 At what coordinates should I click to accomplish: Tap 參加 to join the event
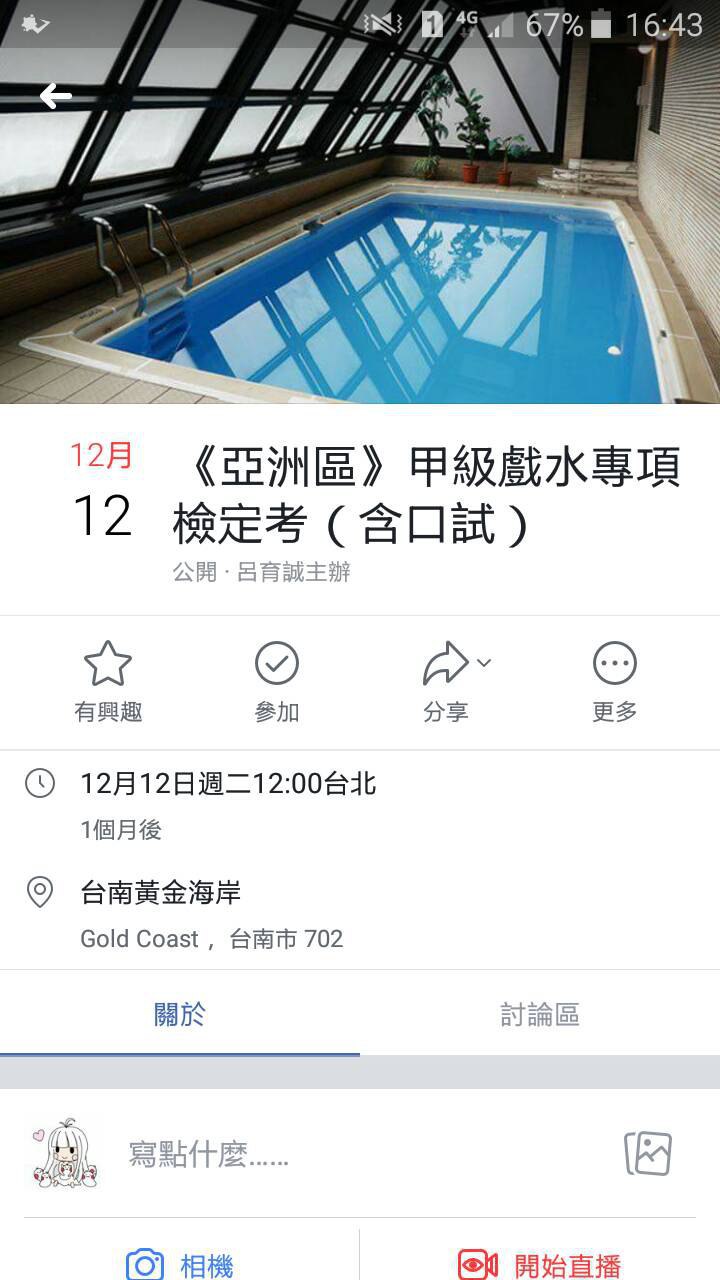tap(277, 681)
